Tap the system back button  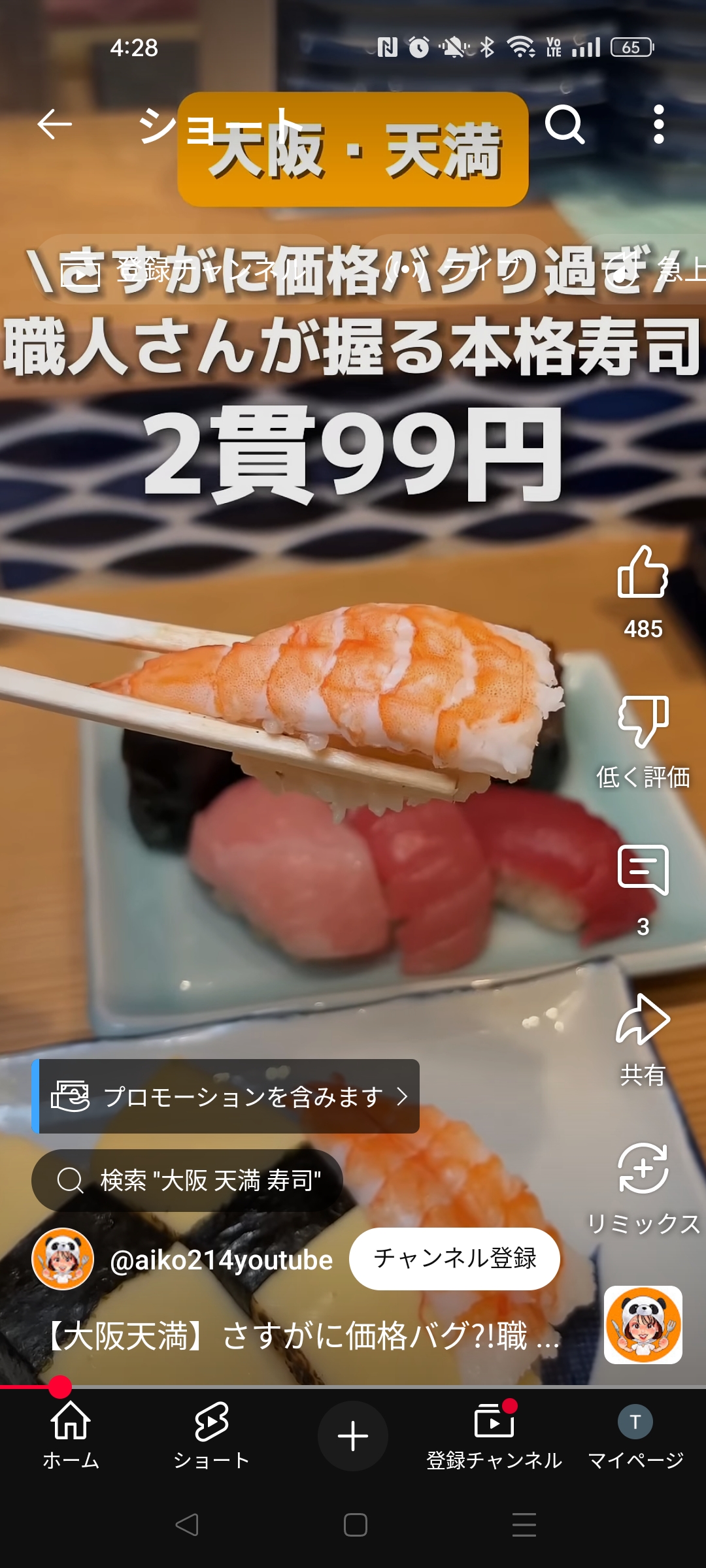click(187, 1525)
